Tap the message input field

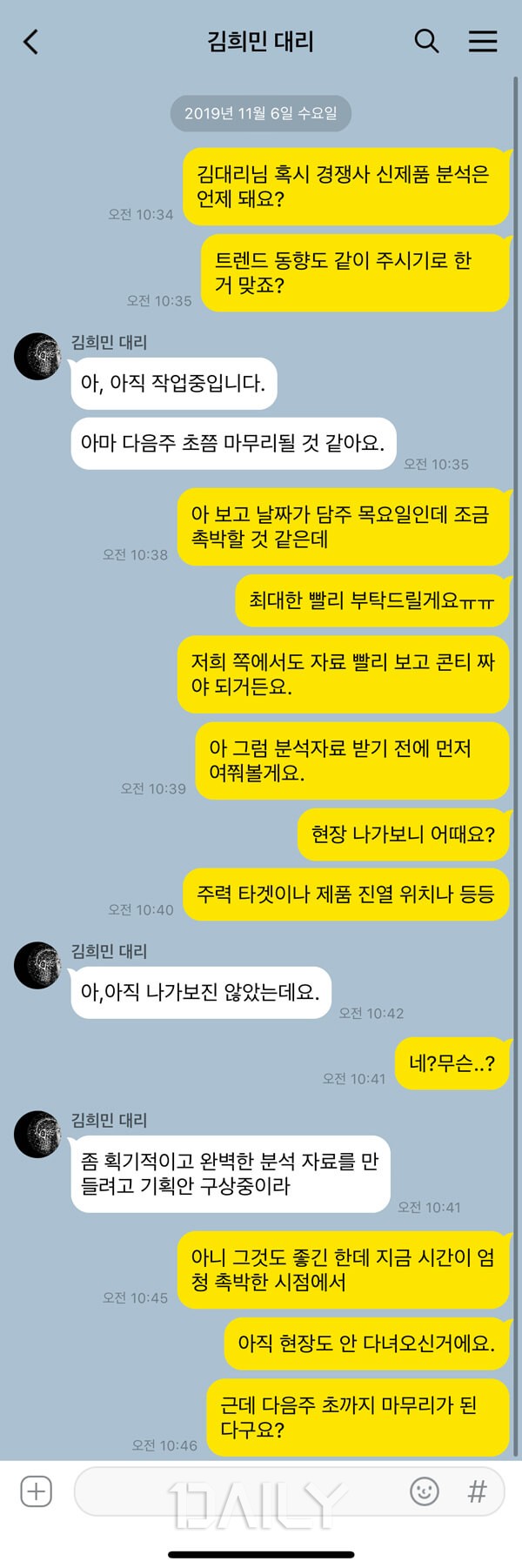click(235, 1491)
